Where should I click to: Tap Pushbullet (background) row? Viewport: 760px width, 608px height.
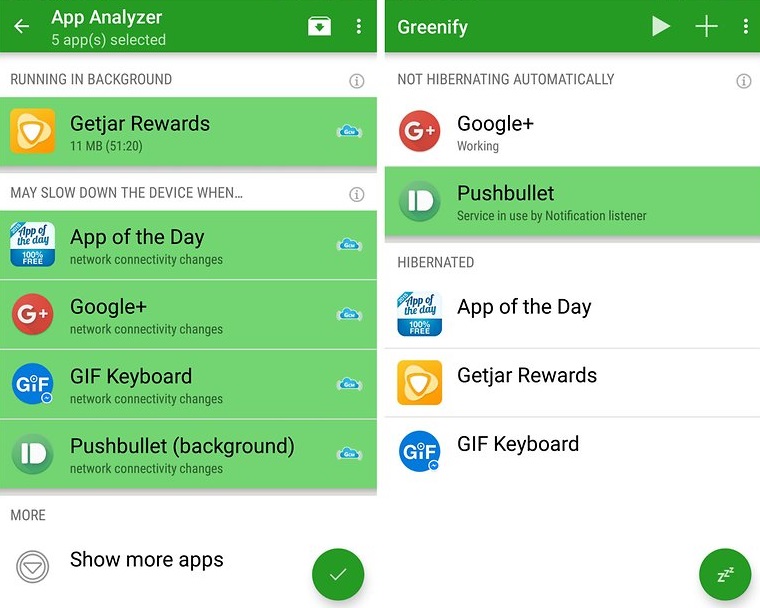click(x=188, y=454)
